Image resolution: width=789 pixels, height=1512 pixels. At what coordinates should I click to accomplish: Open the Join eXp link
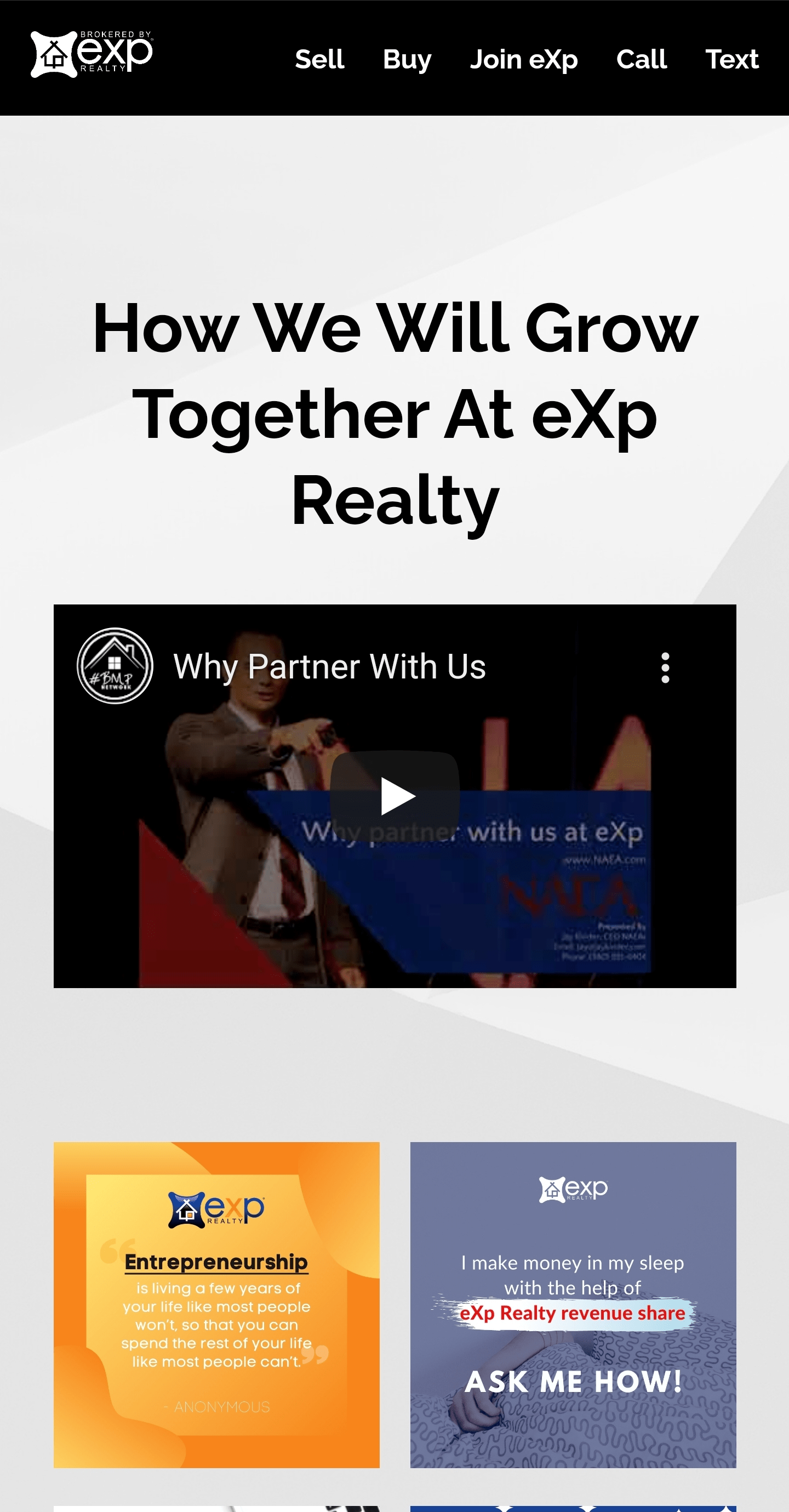click(x=524, y=59)
